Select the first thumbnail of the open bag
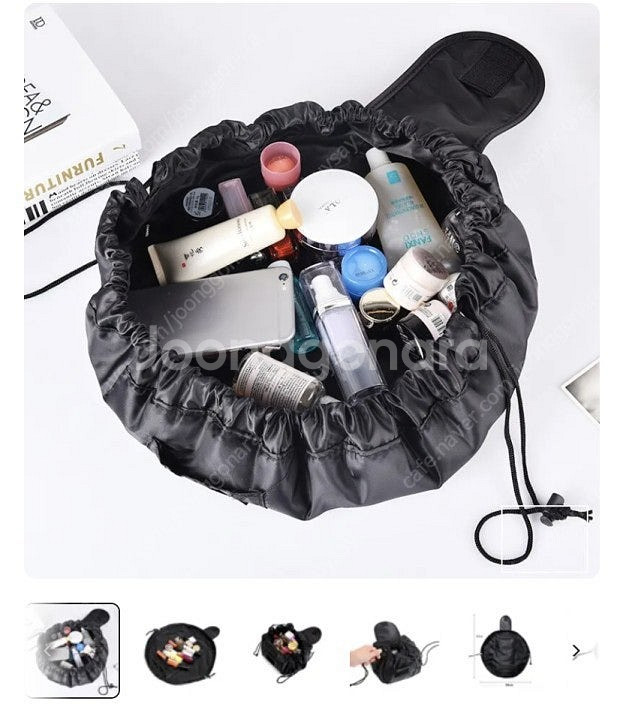The height and width of the screenshot is (707, 620). click(x=72, y=650)
